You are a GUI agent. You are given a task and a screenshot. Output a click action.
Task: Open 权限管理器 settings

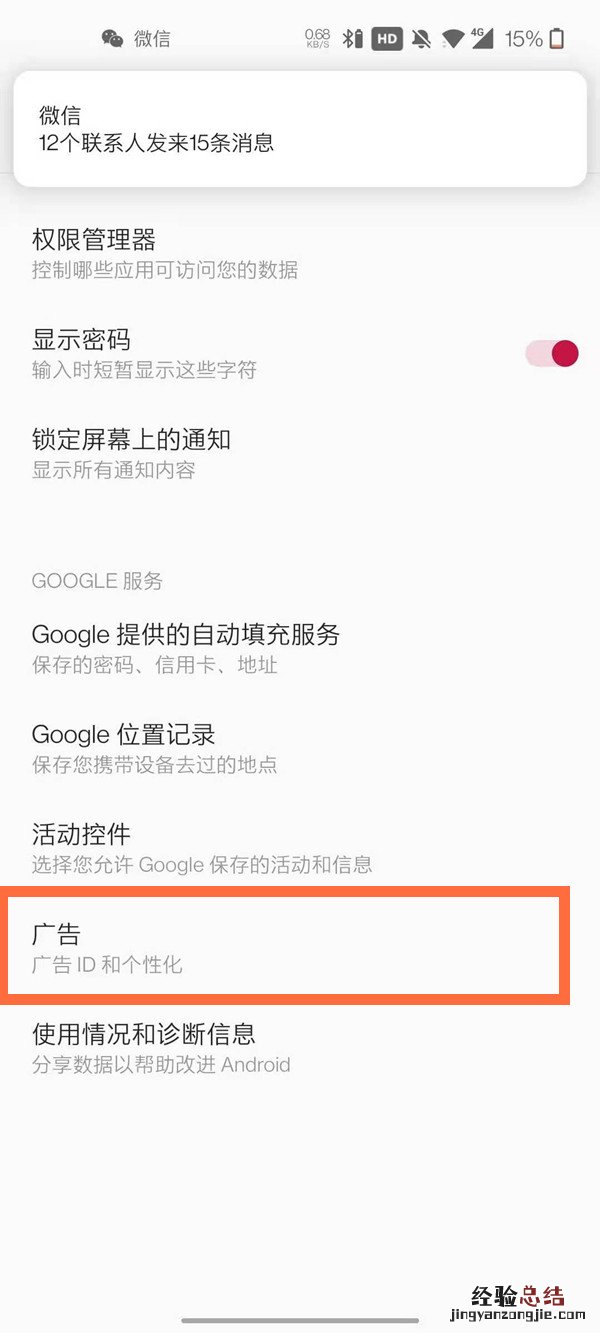click(x=165, y=253)
